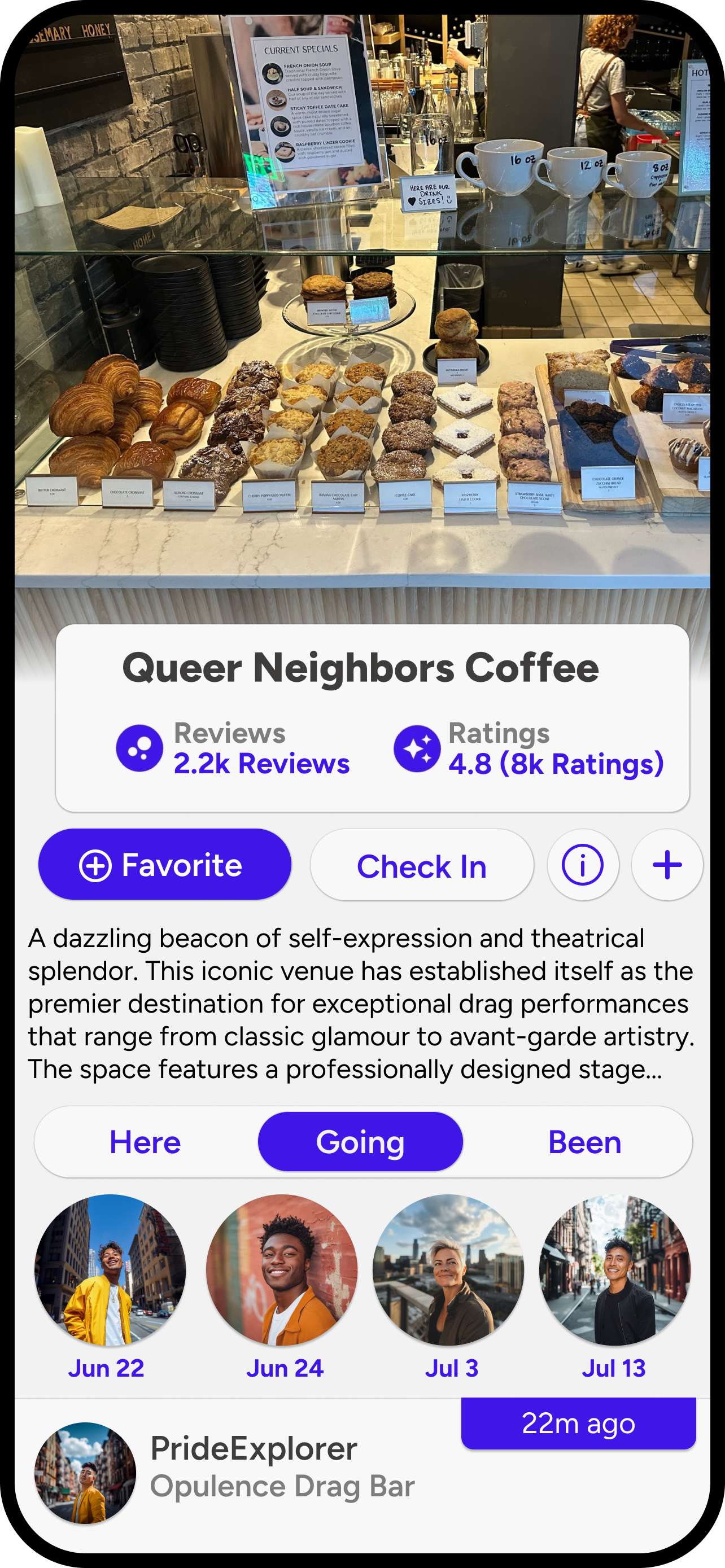Viewport: 725px width, 1568px height.
Task: View the person going on Jun 24
Action: [282, 1271]
